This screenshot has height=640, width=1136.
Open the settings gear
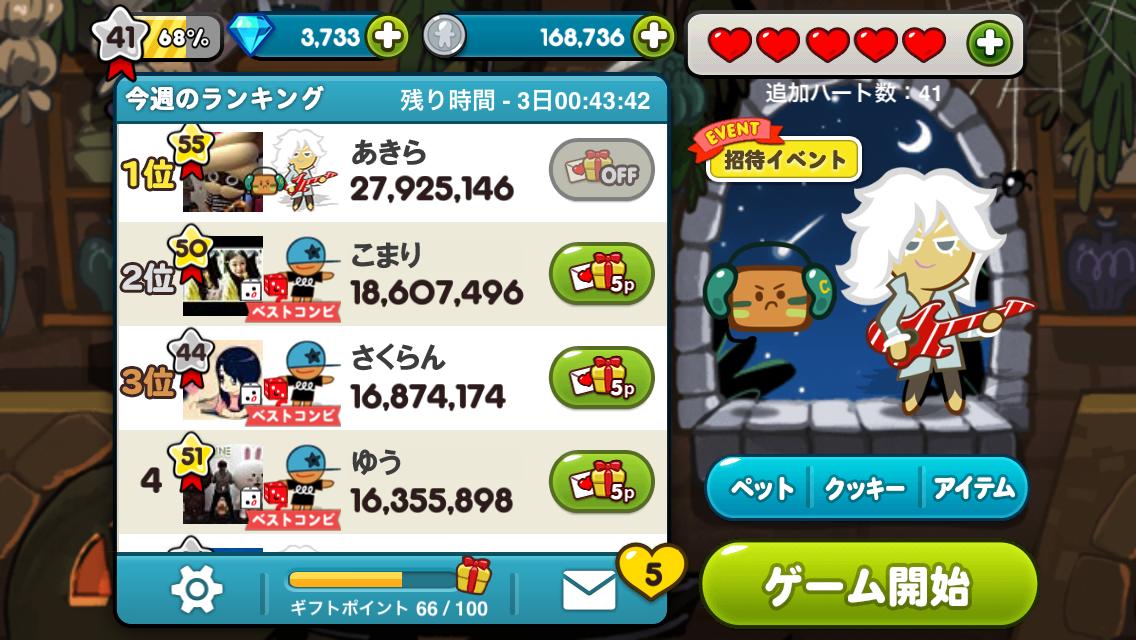coord(196,590)
